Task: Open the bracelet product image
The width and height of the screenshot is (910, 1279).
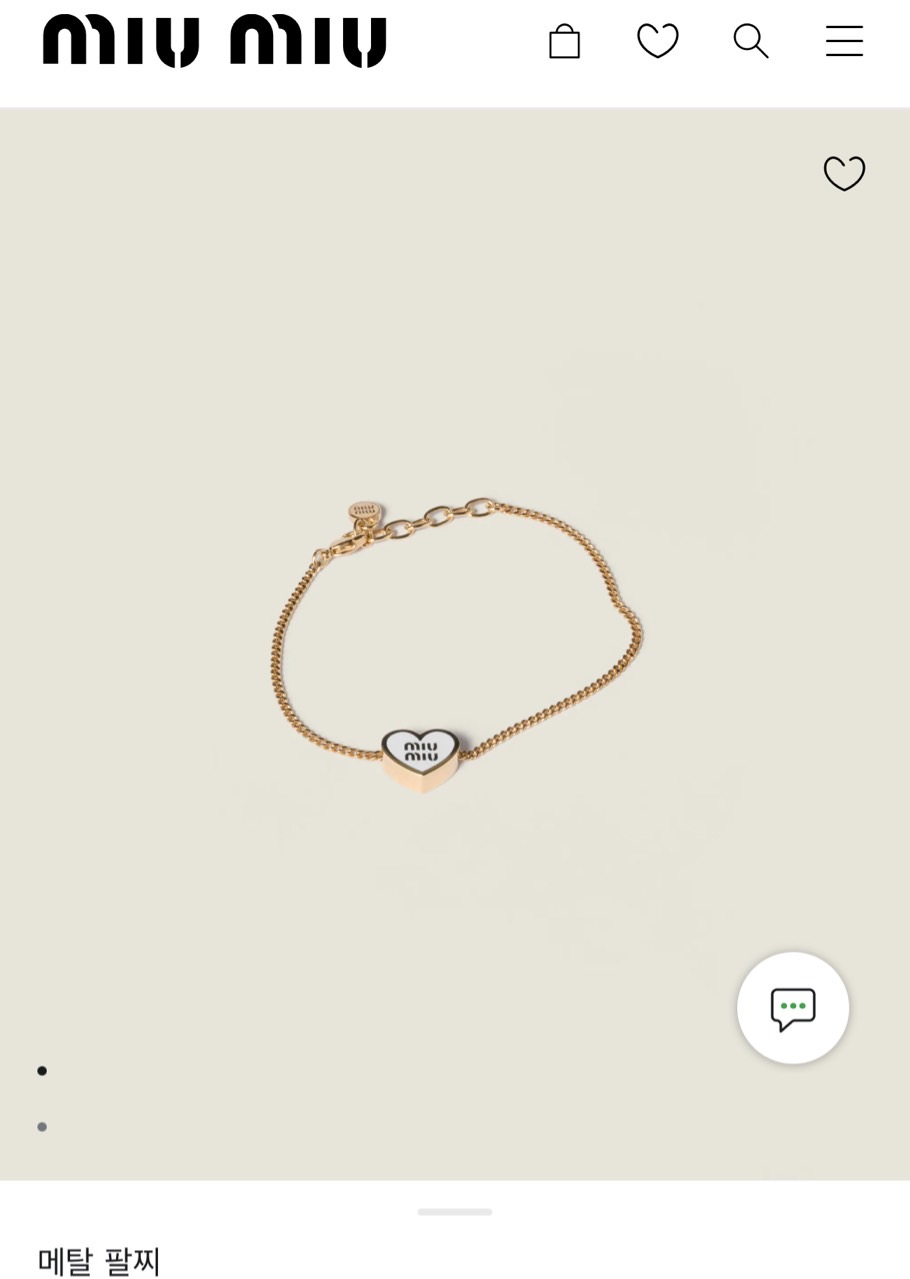Action: pyautogui.click(x=455, y=645)
